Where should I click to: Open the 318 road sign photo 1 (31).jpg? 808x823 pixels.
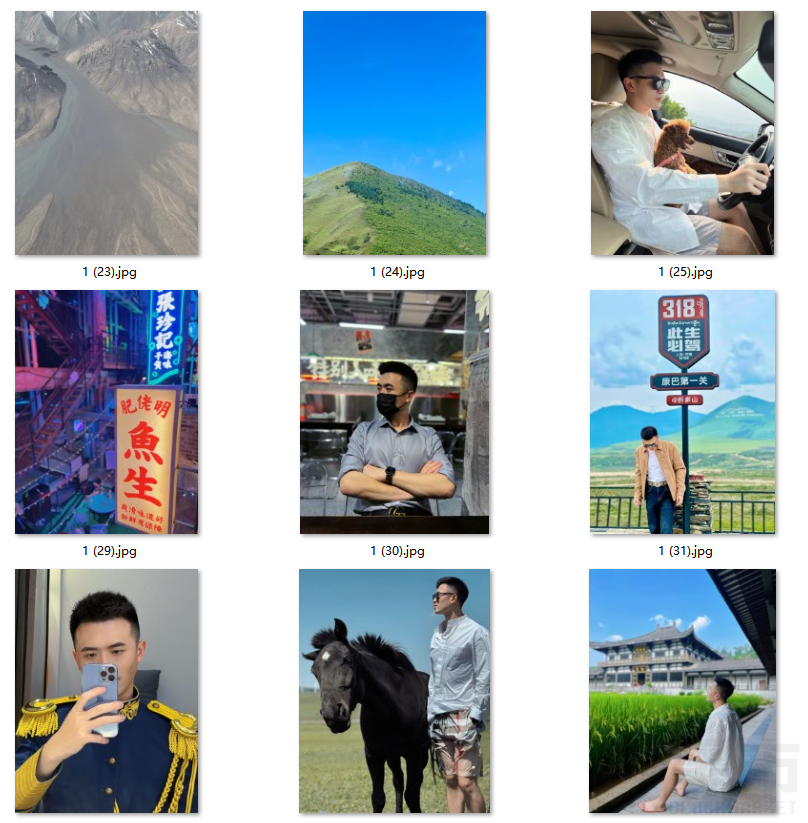coord(682,412)
